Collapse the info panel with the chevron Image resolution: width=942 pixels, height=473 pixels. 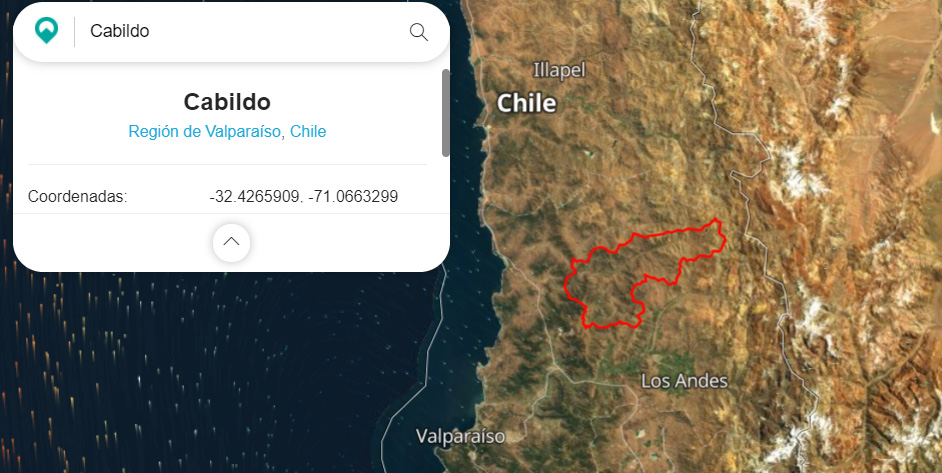coord(231,242)
